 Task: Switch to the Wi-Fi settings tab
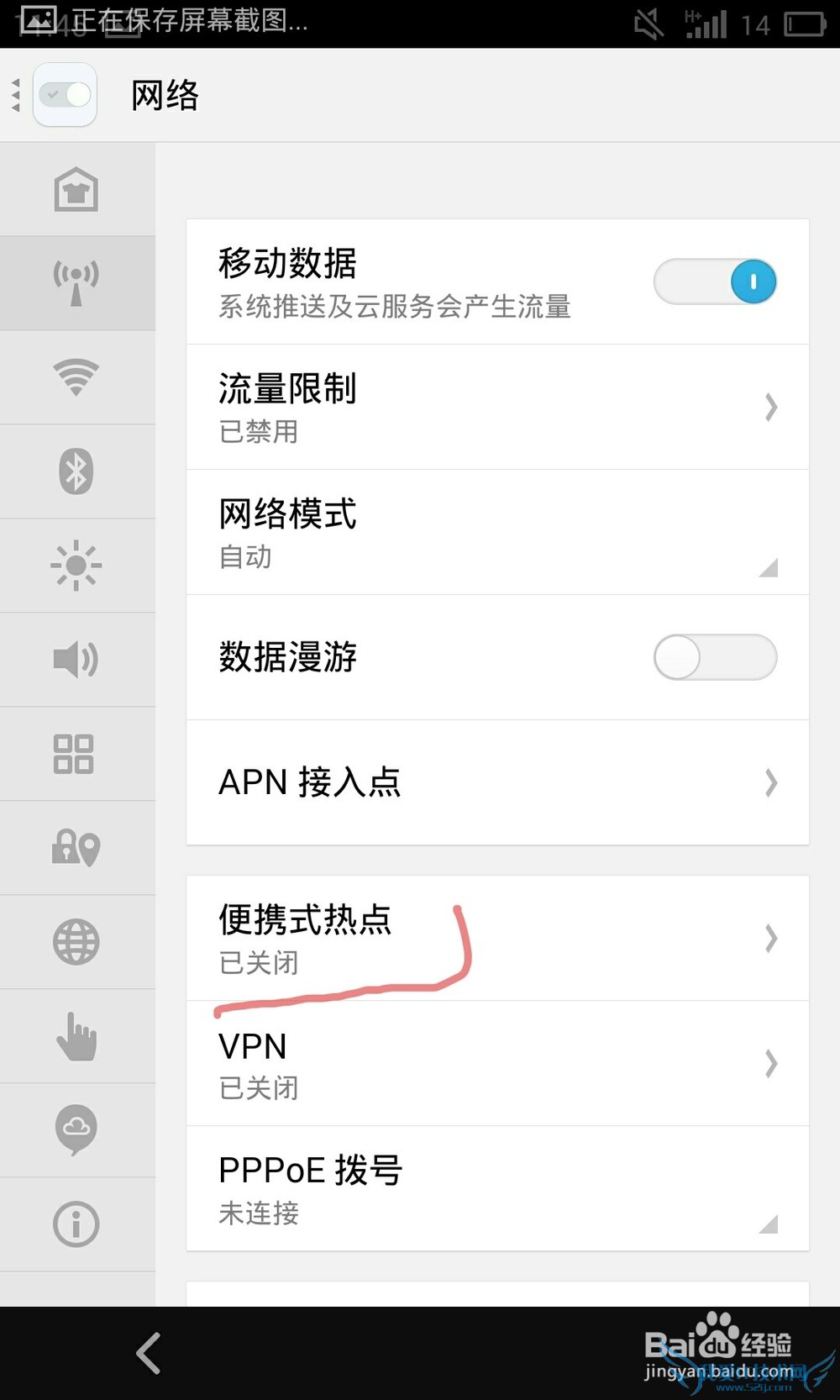[76, 377]
